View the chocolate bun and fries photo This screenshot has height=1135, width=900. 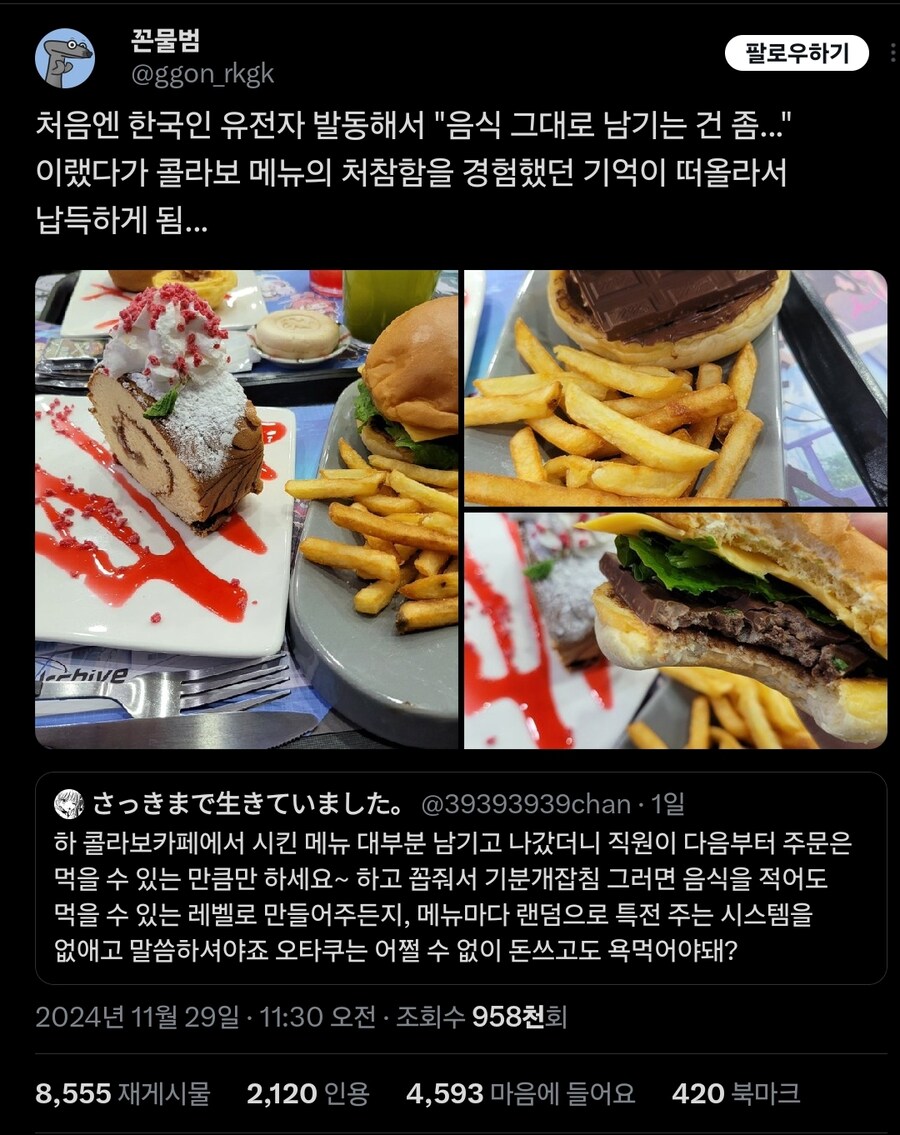coord(675,388)
